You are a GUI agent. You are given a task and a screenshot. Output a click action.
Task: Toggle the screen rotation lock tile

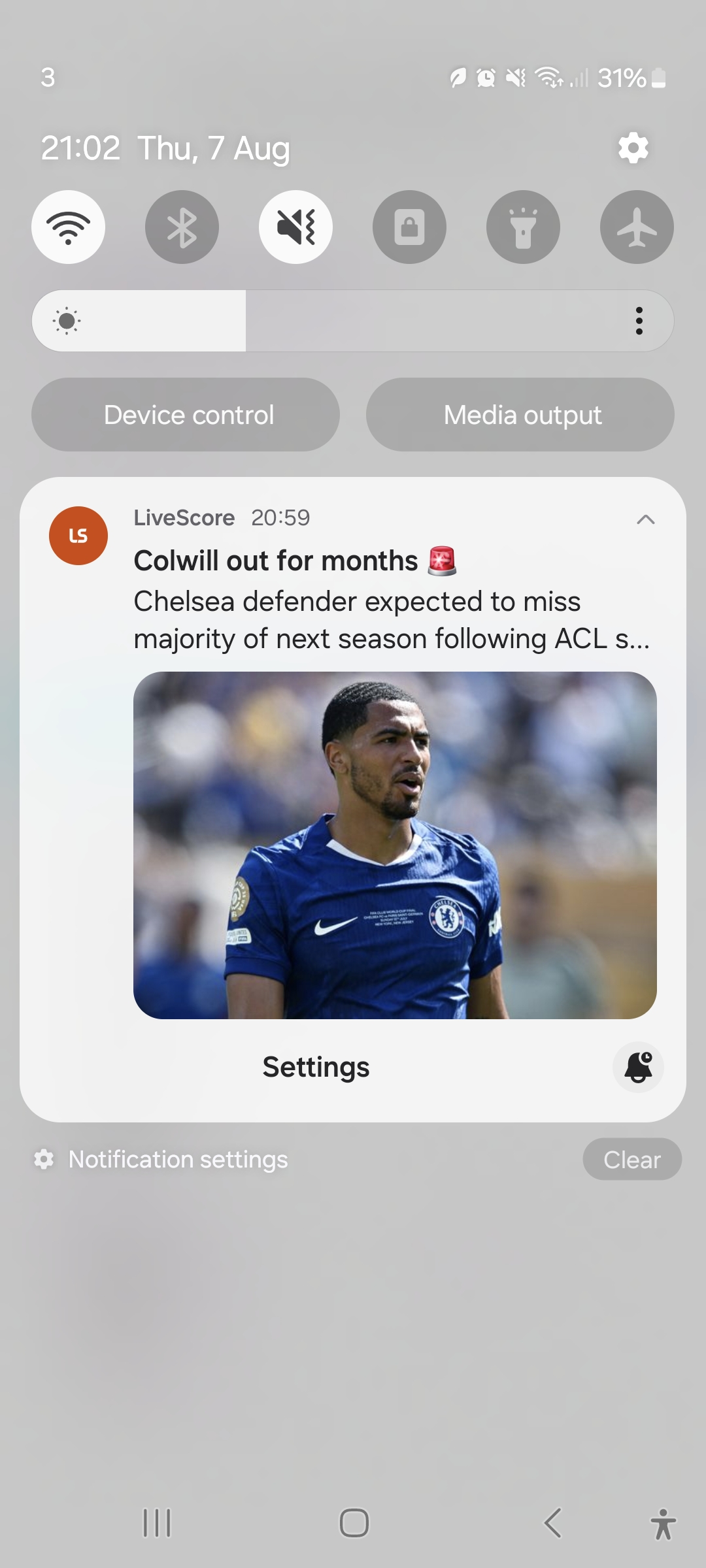[x=409, y=227]
